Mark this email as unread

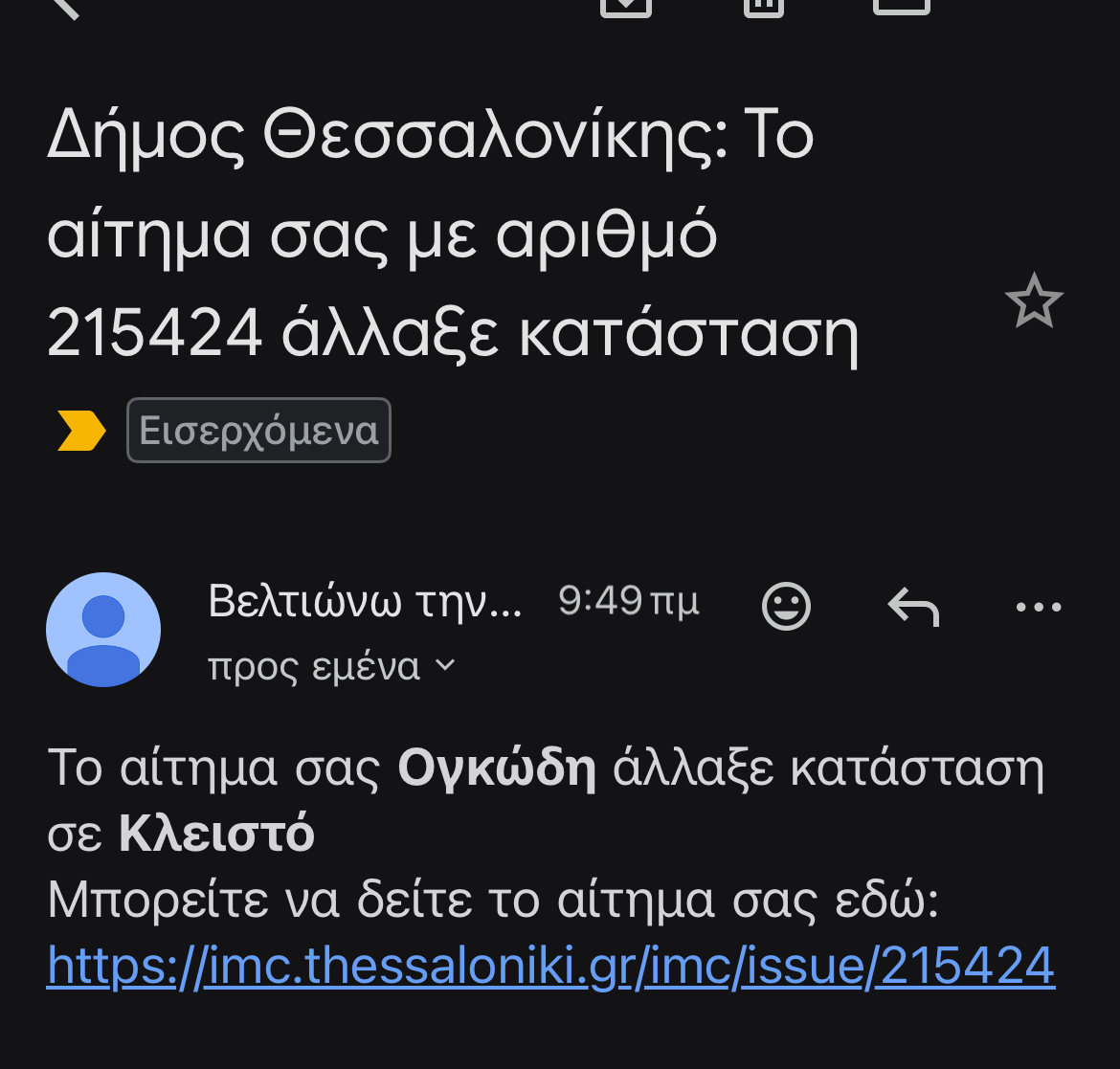901,6
